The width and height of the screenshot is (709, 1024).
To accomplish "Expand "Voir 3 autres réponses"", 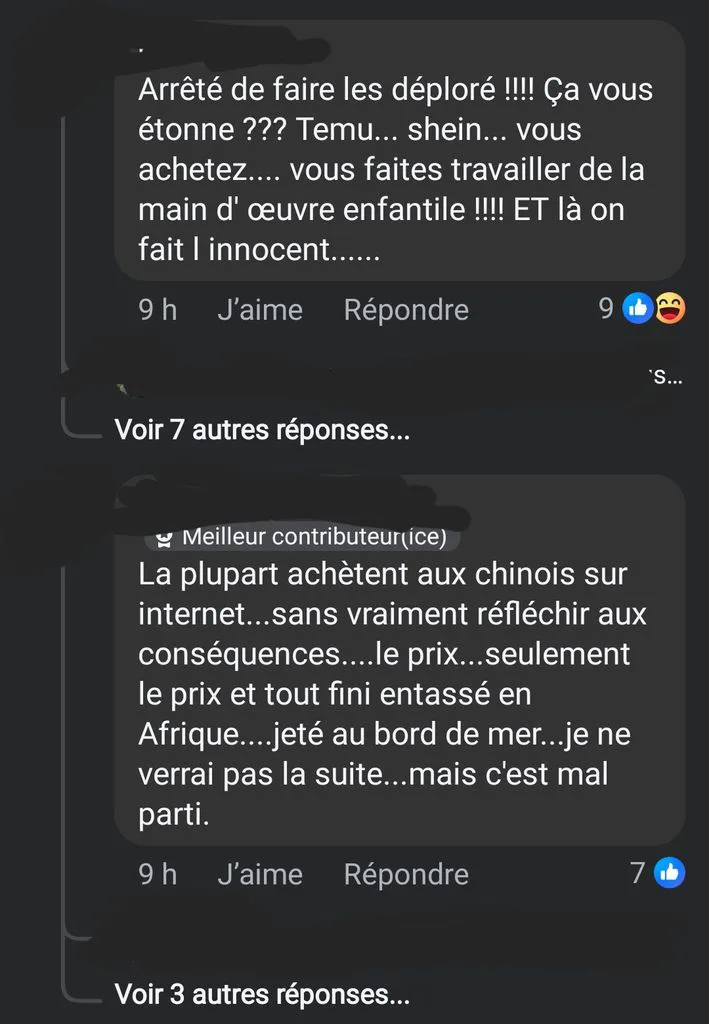I will coord(262,994).
